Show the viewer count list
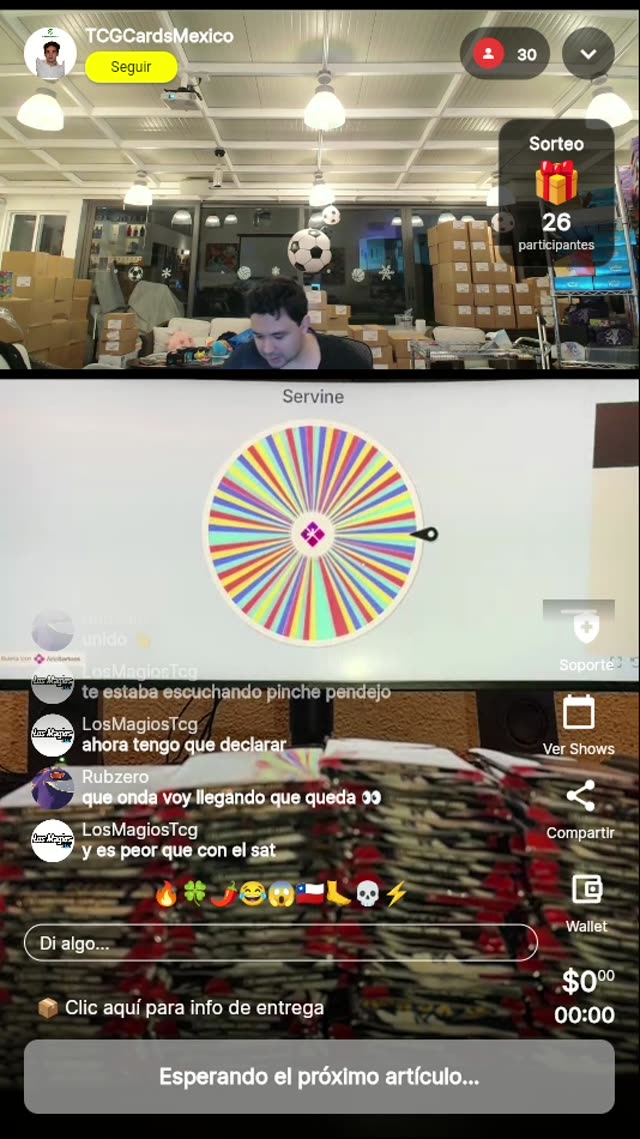This screenshot has width=640, height=1139. pos(505,54)
